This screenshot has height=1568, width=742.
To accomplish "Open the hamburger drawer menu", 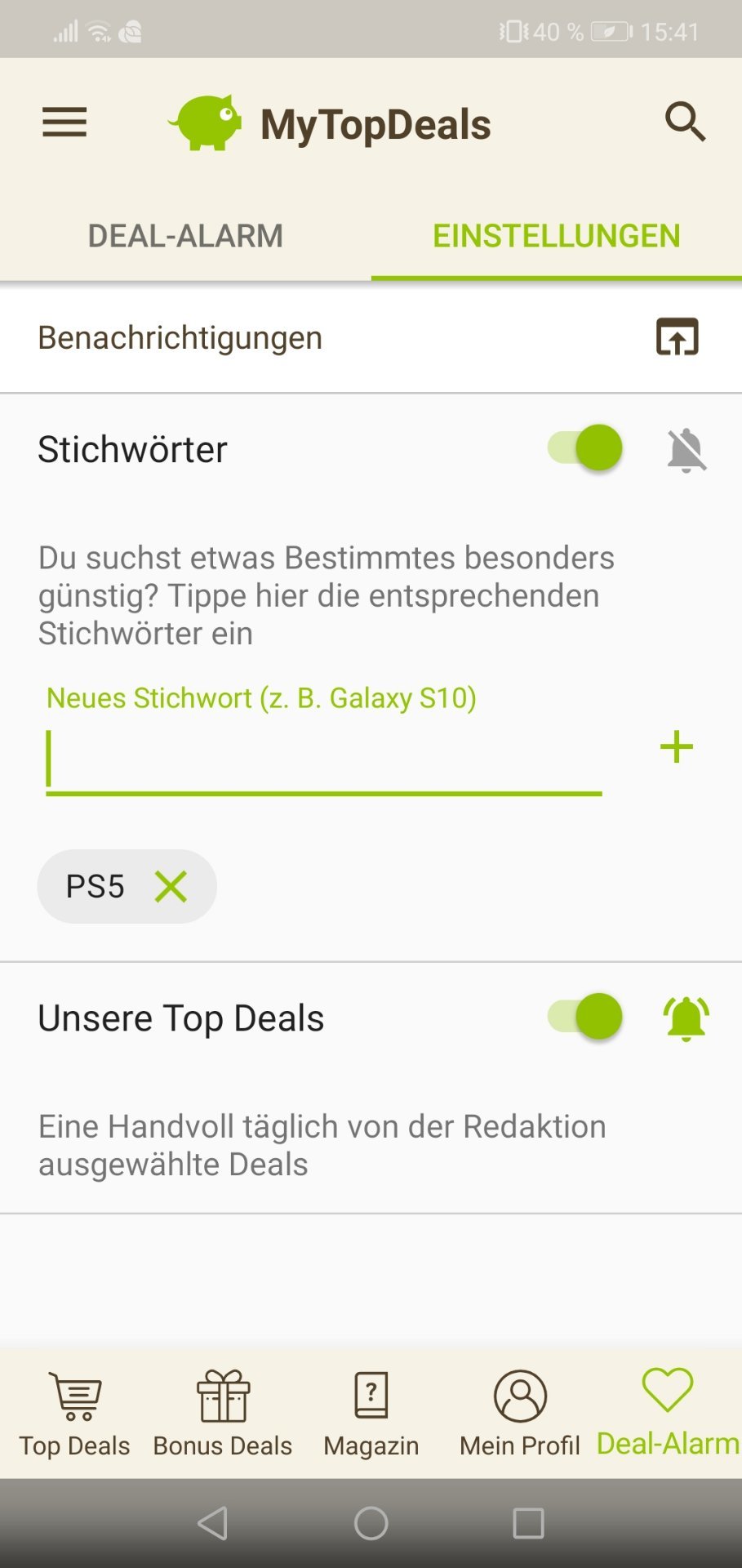I will coord(64,122).
